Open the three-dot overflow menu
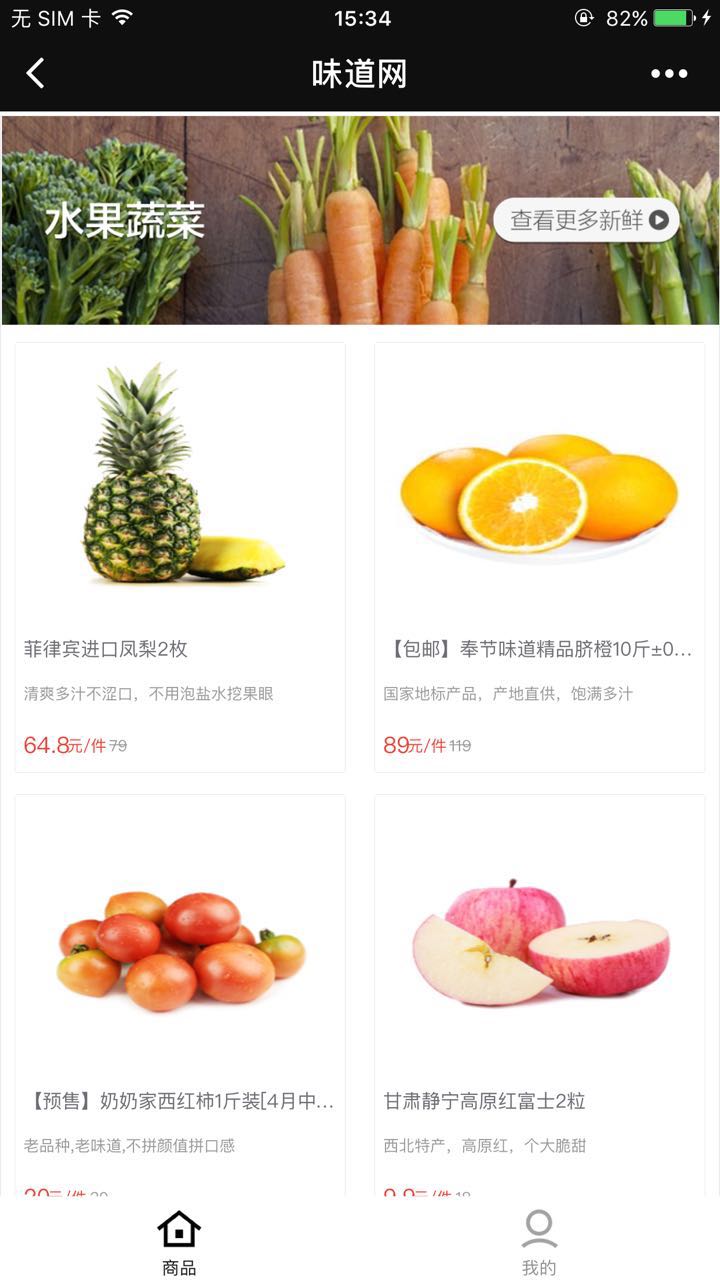Viewport: 720px width, 1280px height. pos(669,74)
